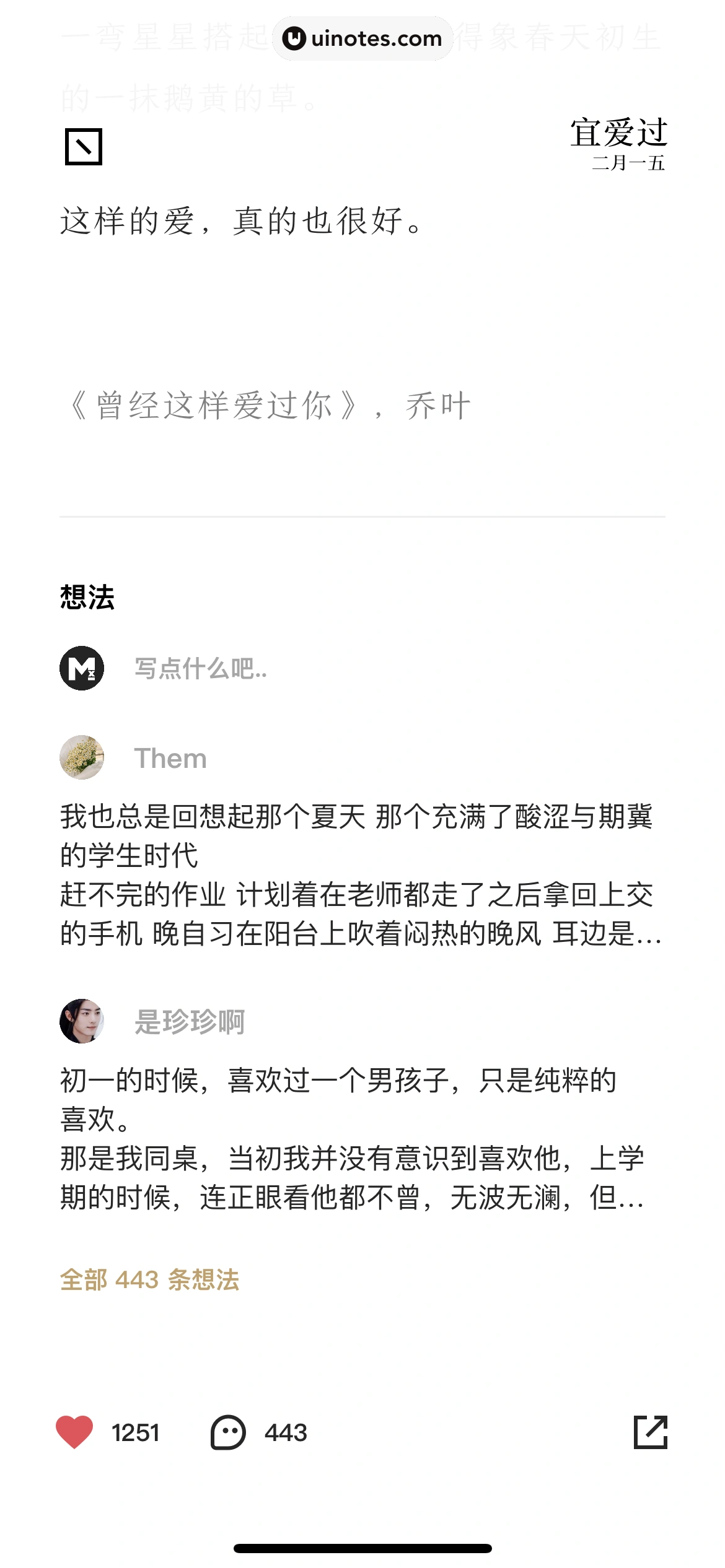Viewport: 725px width, 1568px height.
Task: Tap the home indicator bar
Action: (x=362, y=1546)
